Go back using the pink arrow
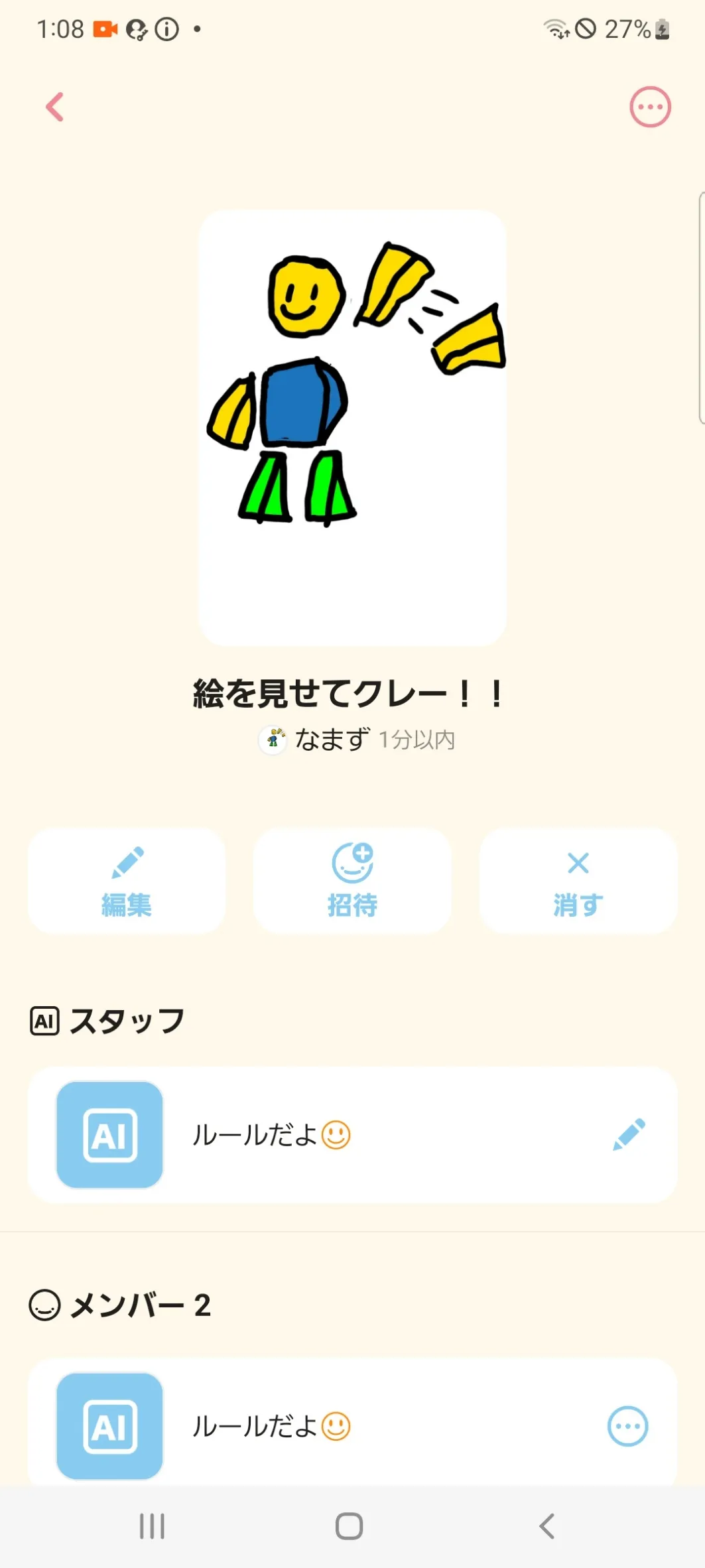The height and width of the screenshot is (1568, 705). (55, 107)
